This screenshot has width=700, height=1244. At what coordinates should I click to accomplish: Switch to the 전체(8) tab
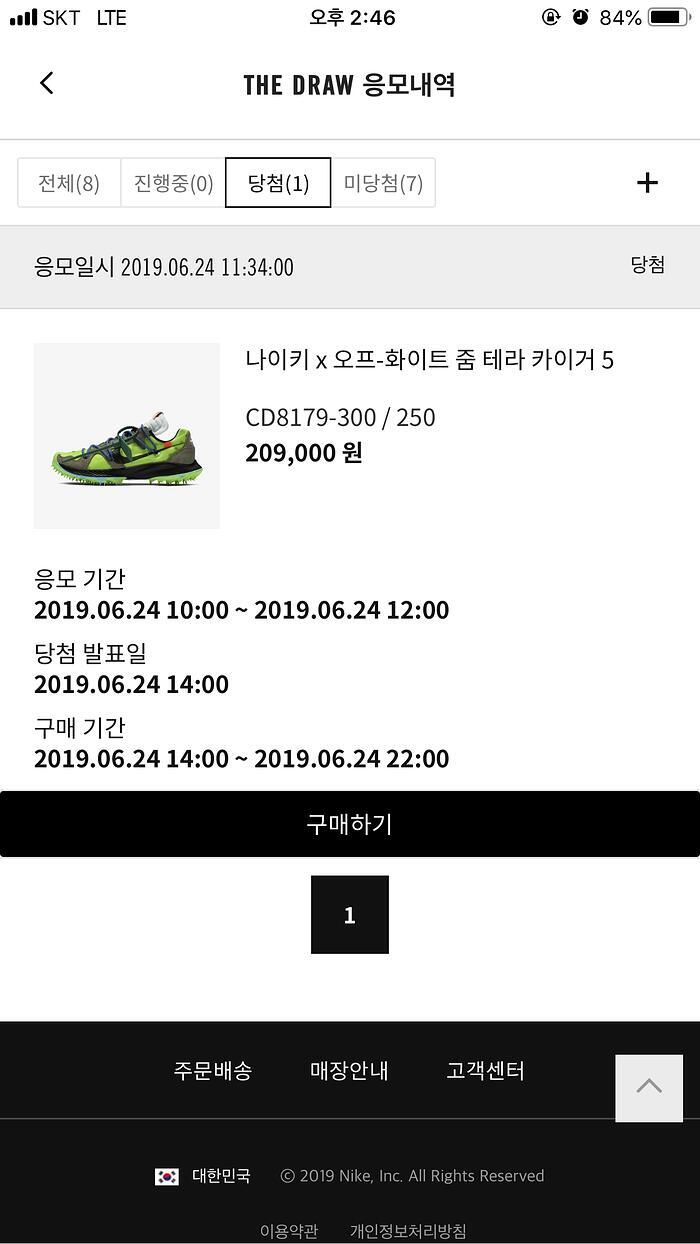click(69, 183)
